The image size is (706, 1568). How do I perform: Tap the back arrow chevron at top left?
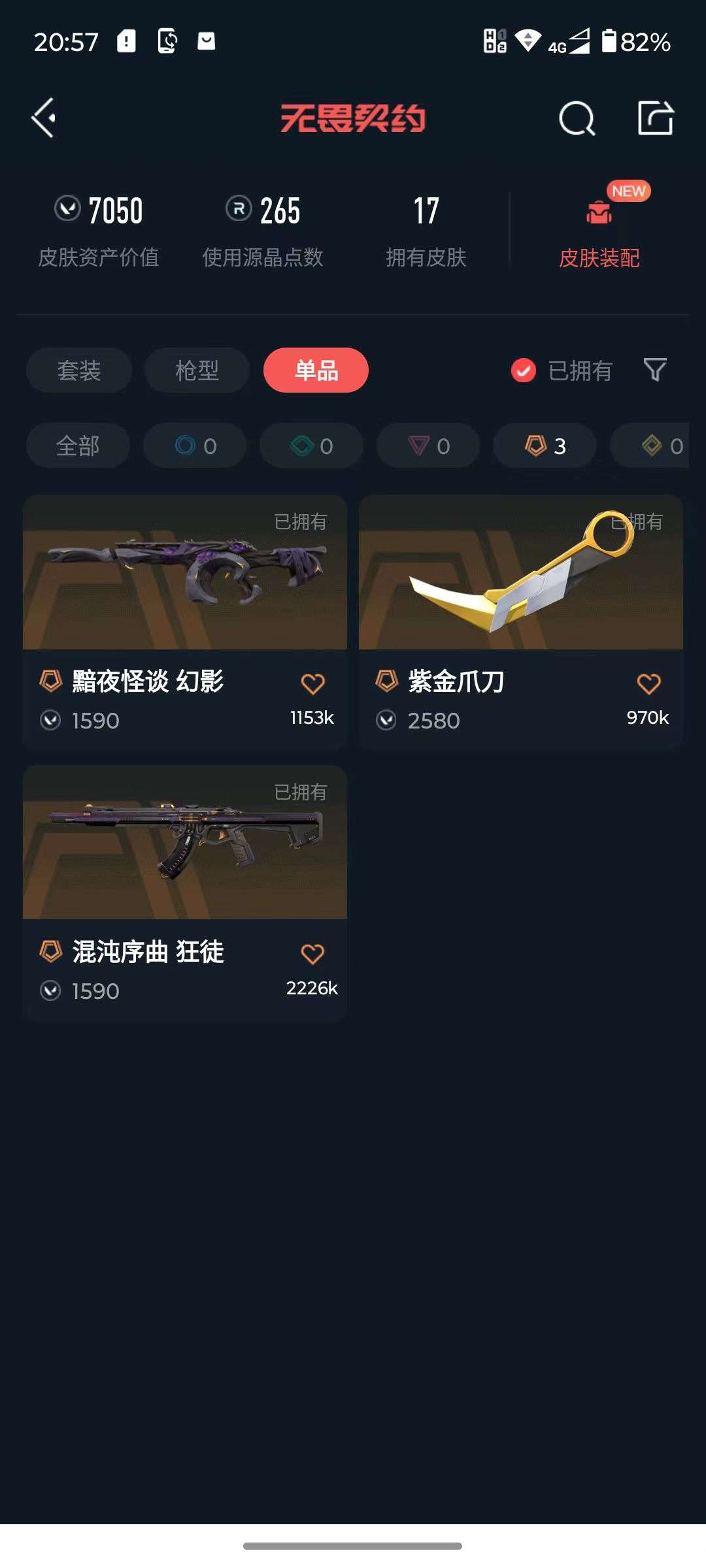pyautogui.click(x=43, y=118)
